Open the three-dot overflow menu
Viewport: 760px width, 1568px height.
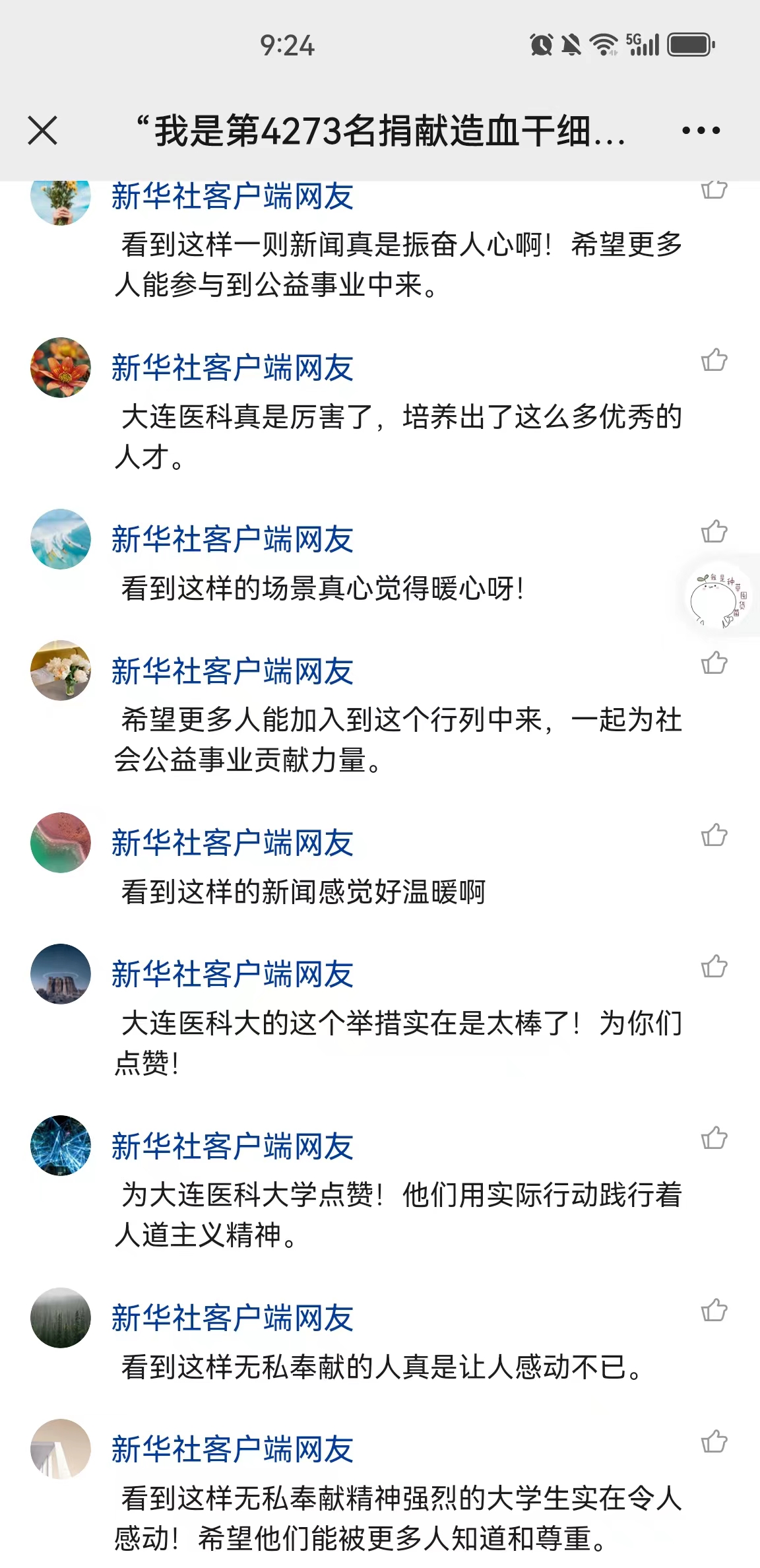pos(701,130)
